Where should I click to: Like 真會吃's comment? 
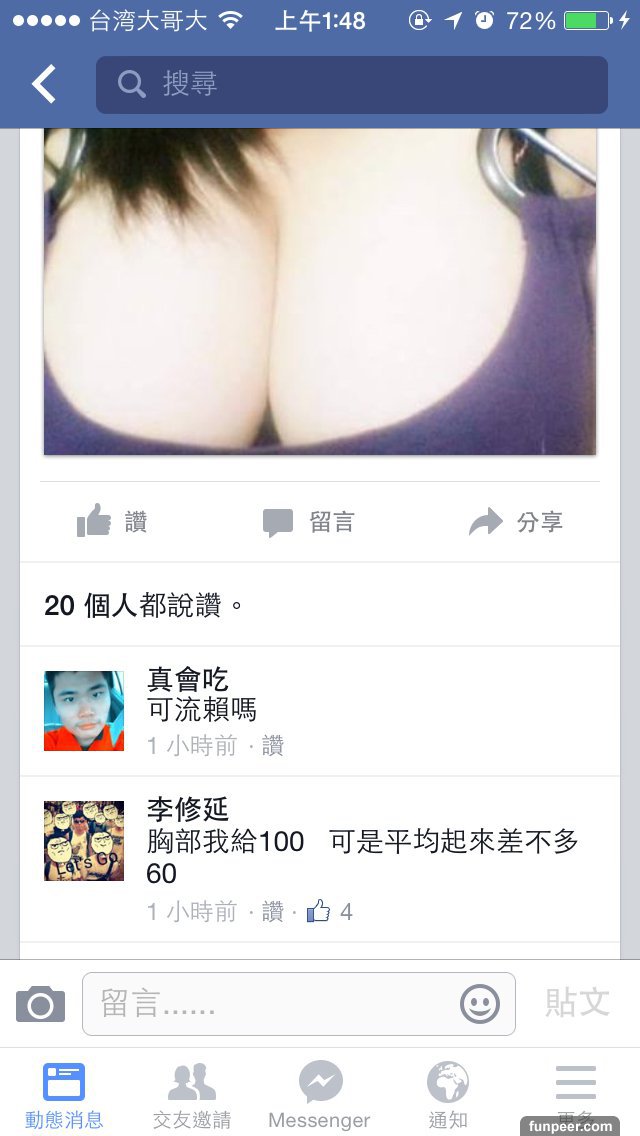[x=272, y=746]
